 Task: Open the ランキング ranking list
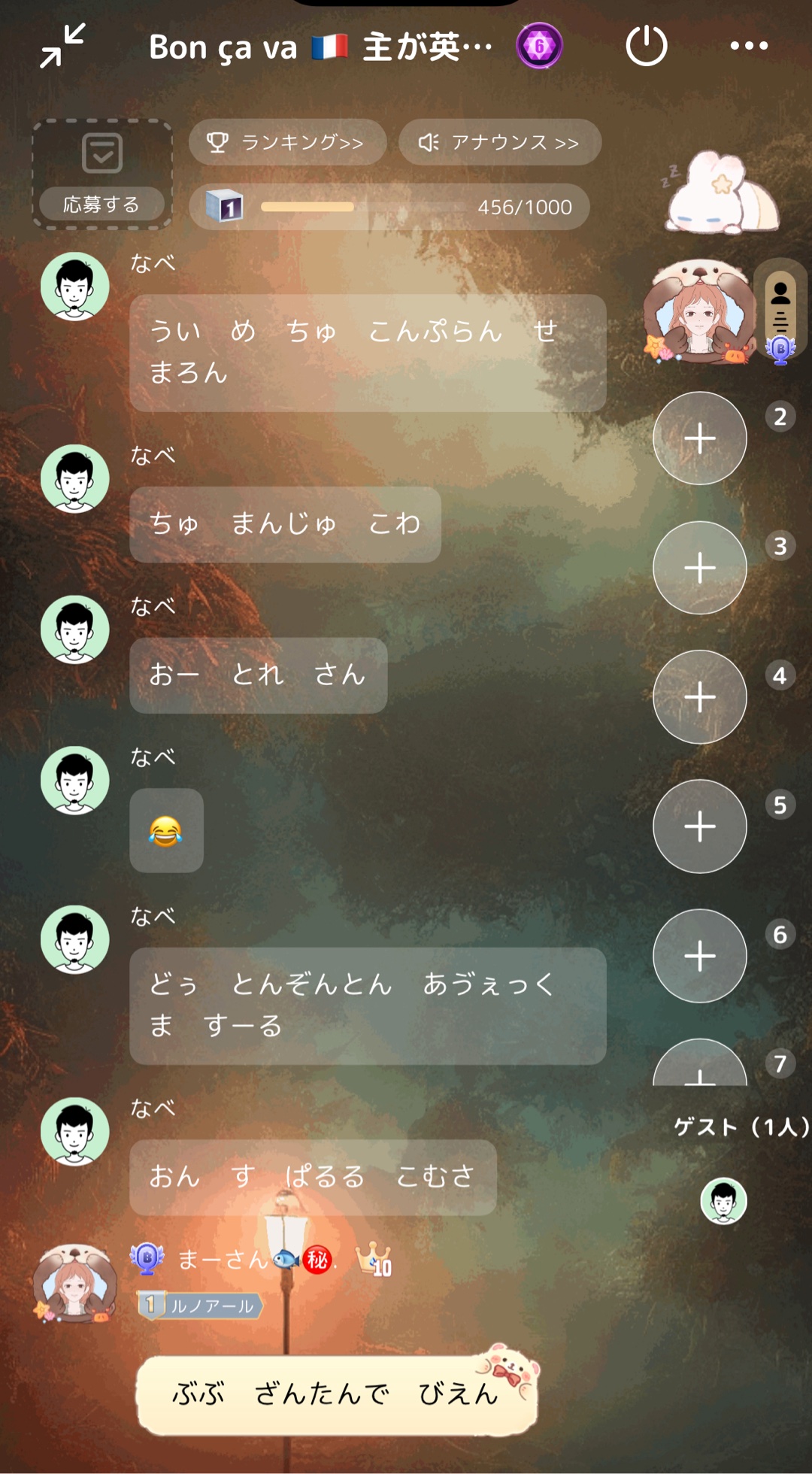tap(288, 142)
